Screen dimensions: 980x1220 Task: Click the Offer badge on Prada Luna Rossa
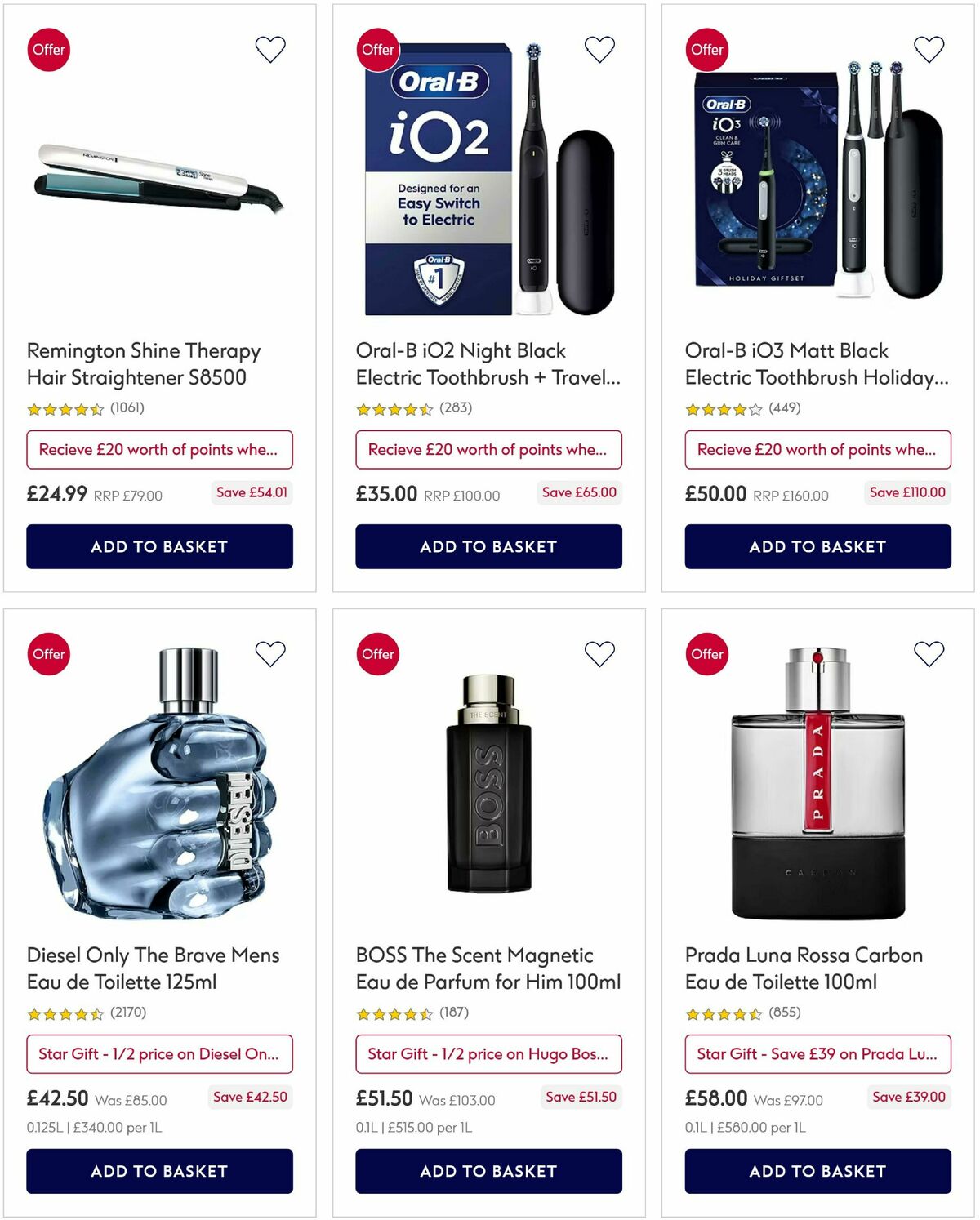coord(706,654)
